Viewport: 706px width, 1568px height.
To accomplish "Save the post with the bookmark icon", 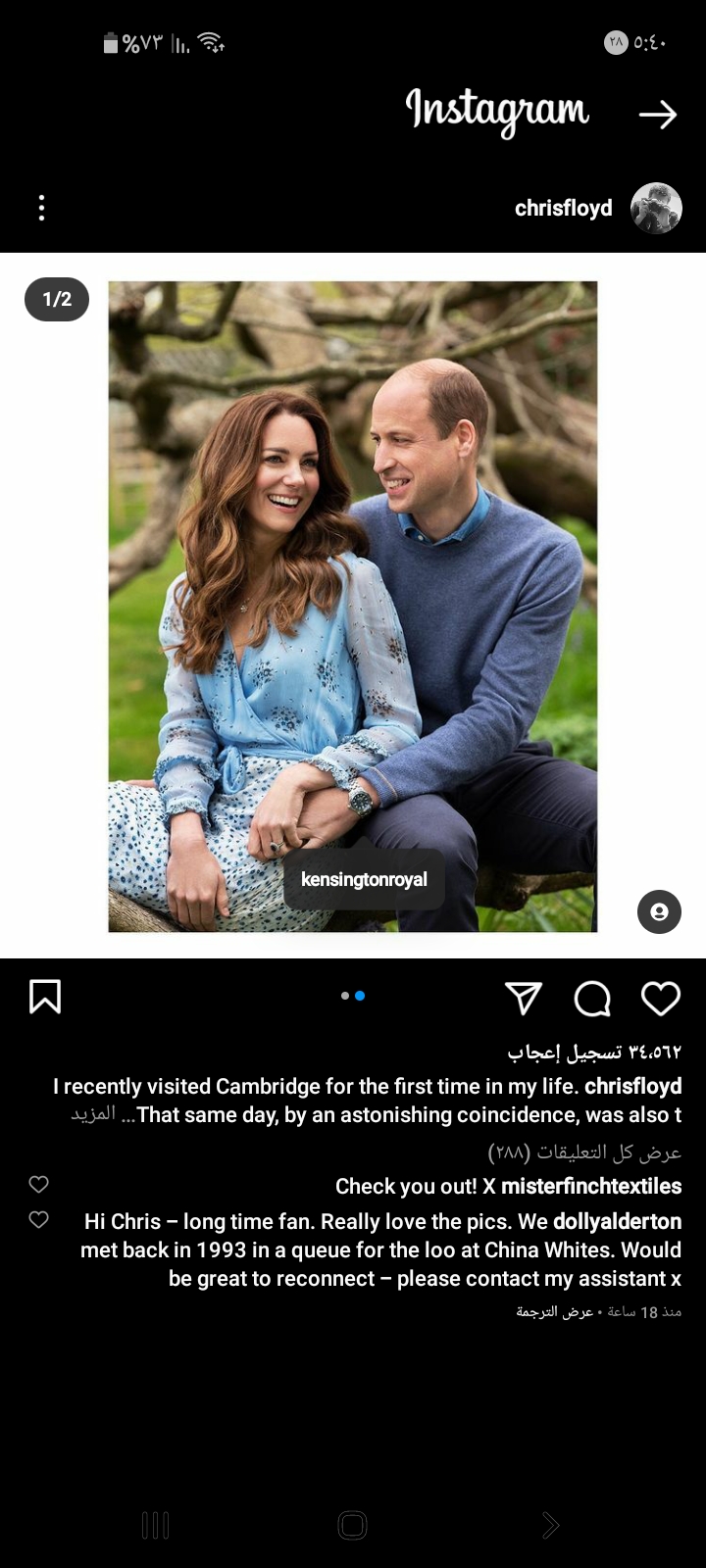I will point(45,997).
